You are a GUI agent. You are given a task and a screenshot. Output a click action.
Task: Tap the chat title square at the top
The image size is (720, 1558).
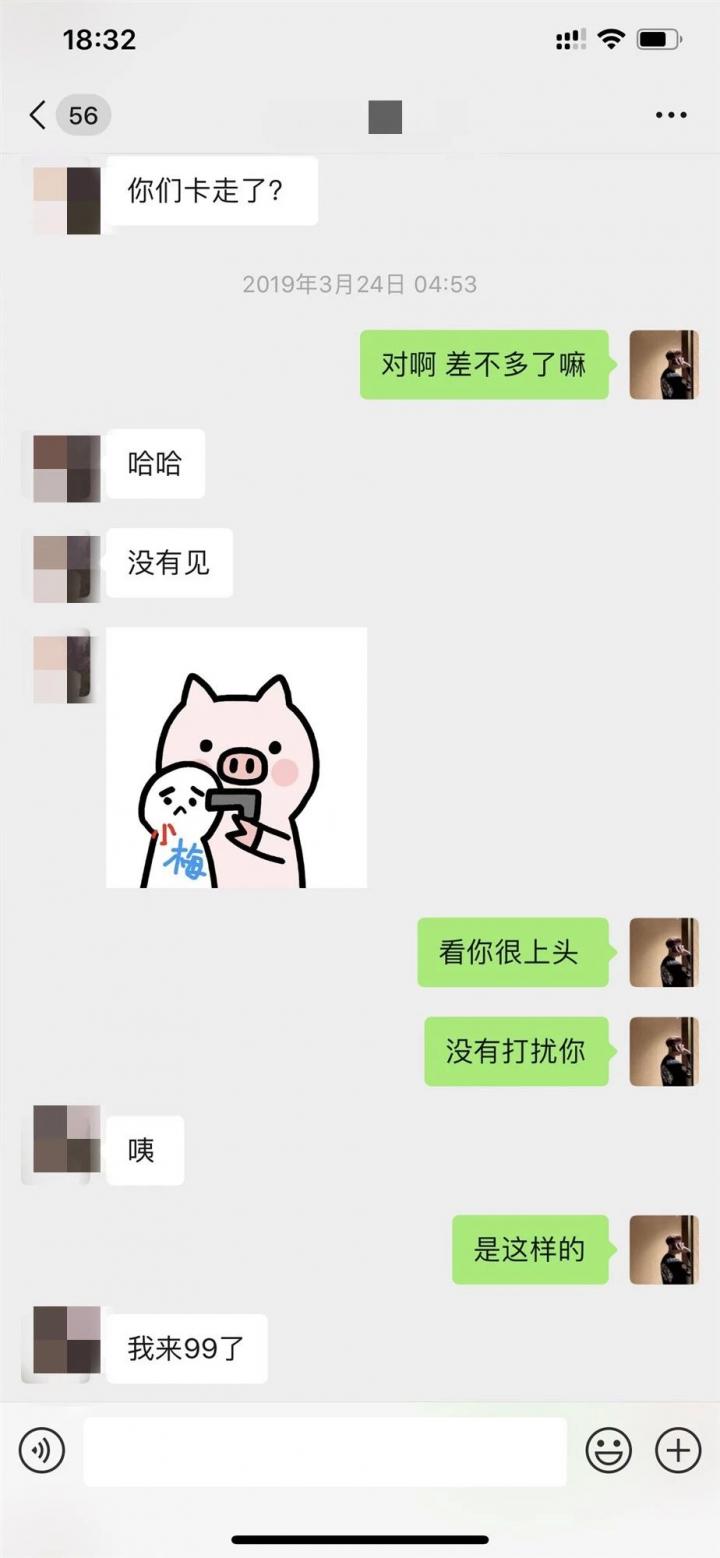(385, 115)
